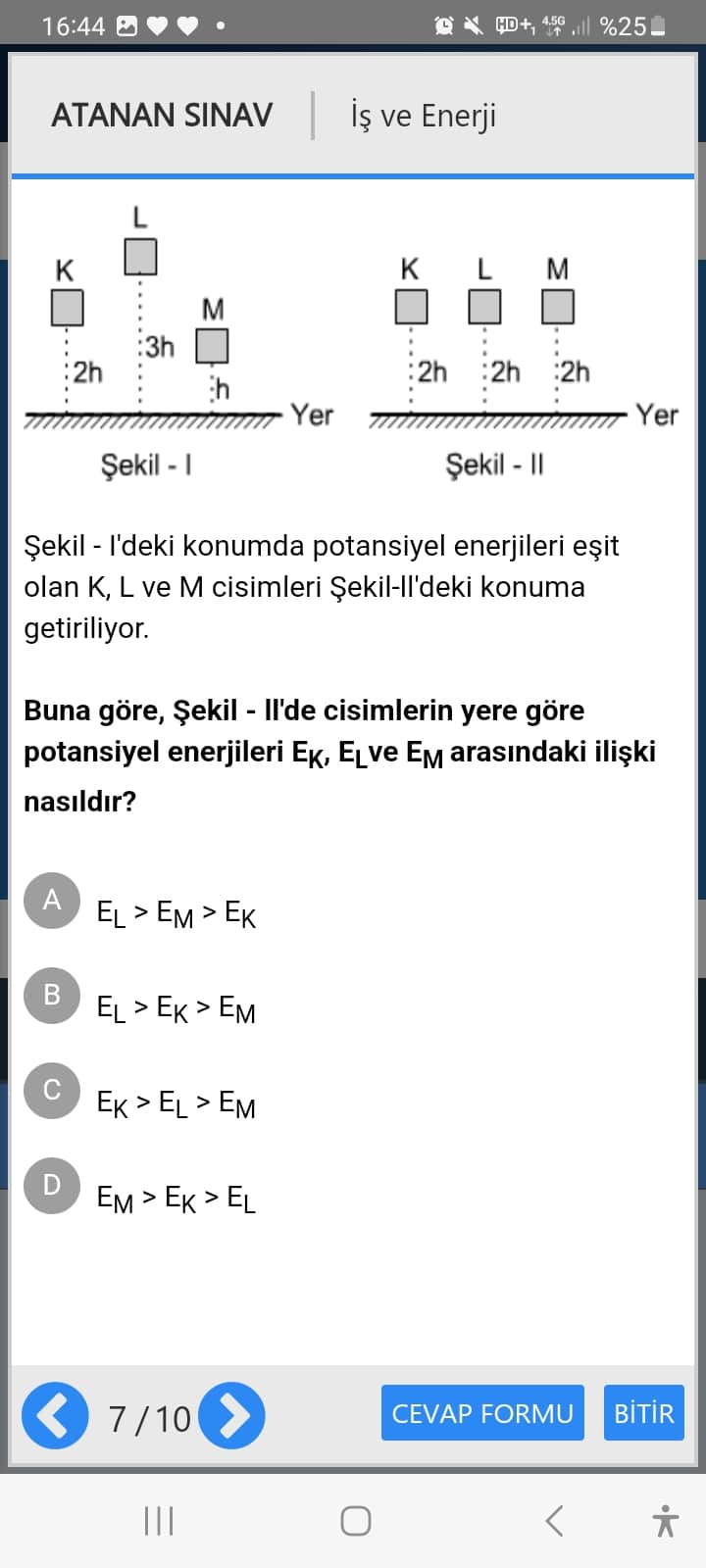706x1568 pixels.
Task: Choose answer option B
Action: coord(52,995)
